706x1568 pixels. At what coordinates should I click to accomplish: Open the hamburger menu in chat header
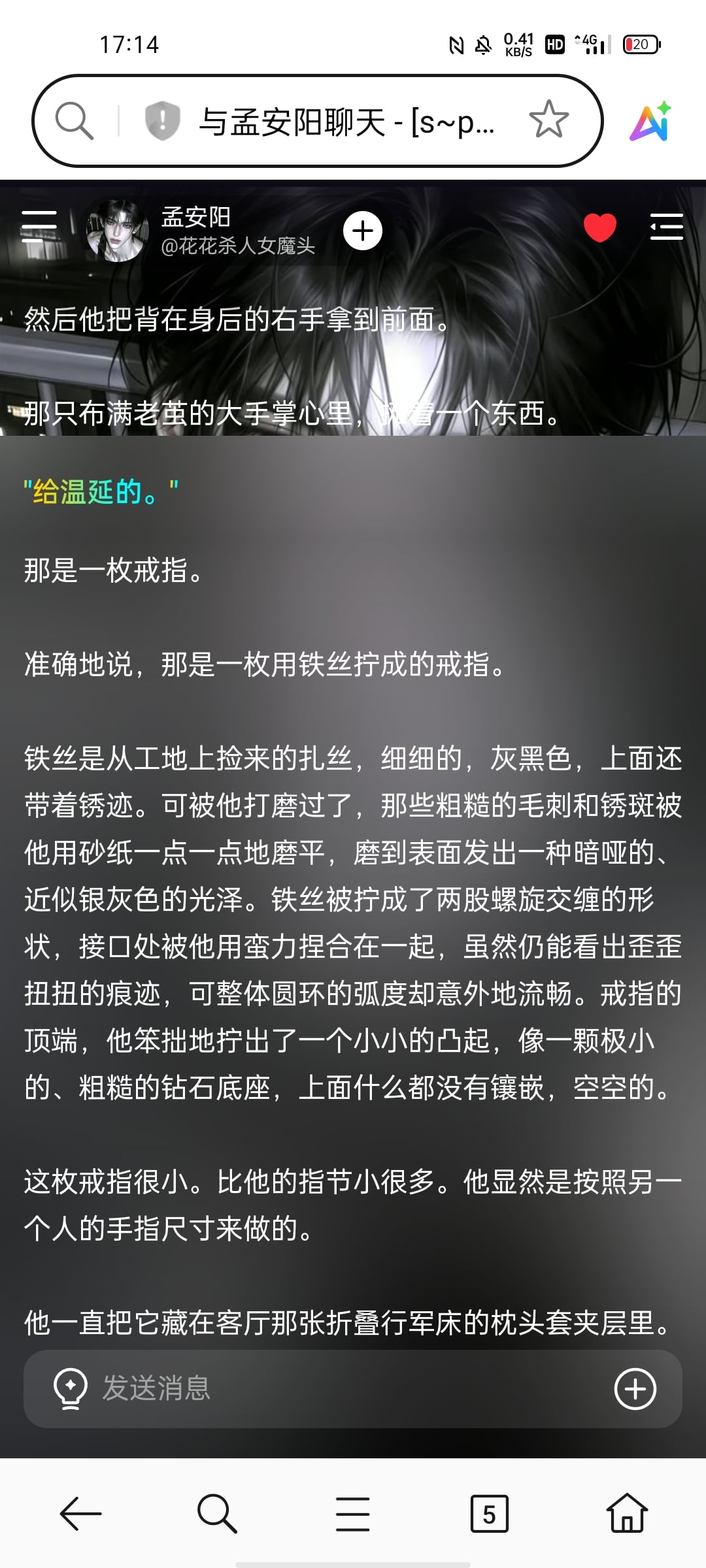coord(39,227)
